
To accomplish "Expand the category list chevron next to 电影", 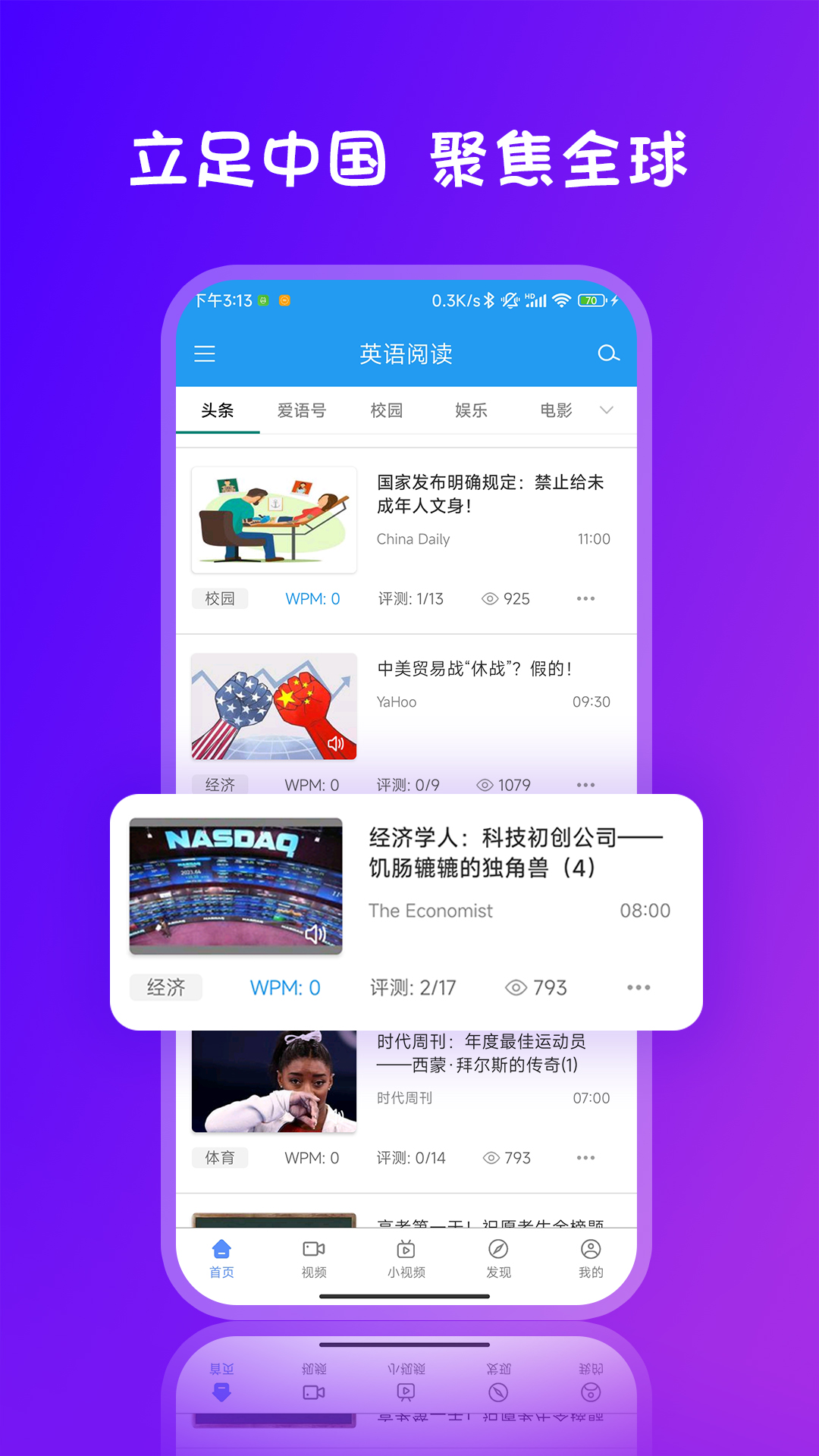I will (607, 410).
